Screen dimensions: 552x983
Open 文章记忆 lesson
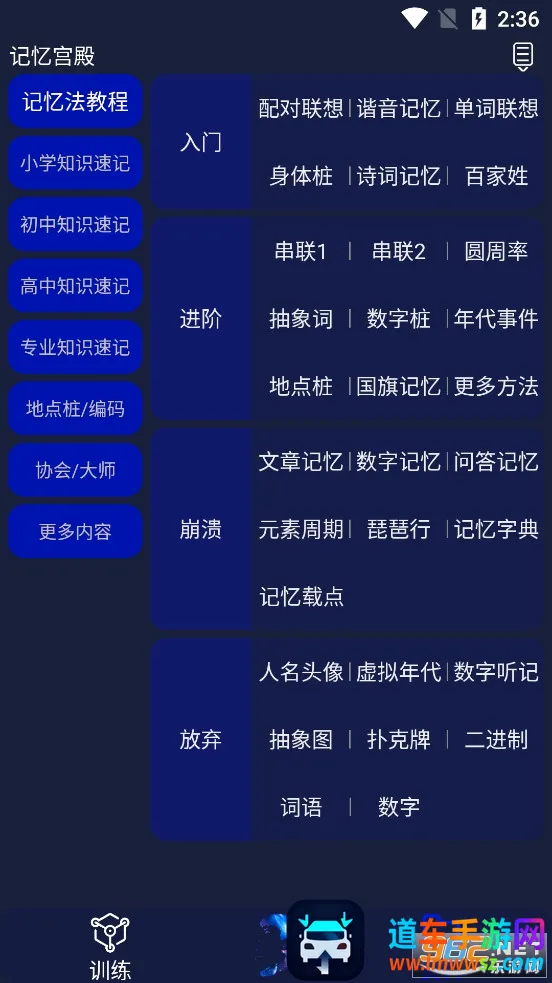point(301,462)
